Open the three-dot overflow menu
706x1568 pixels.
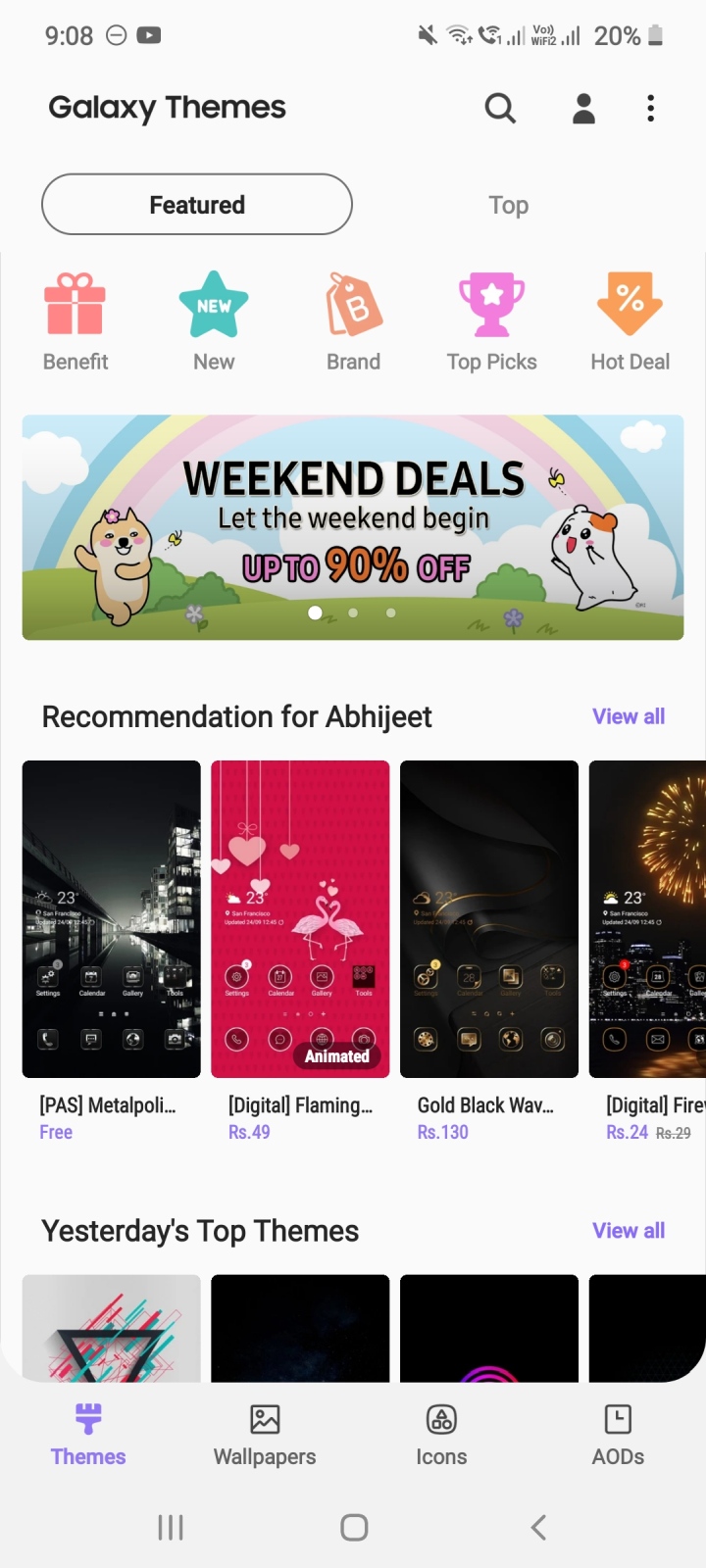tap(650, 108)
